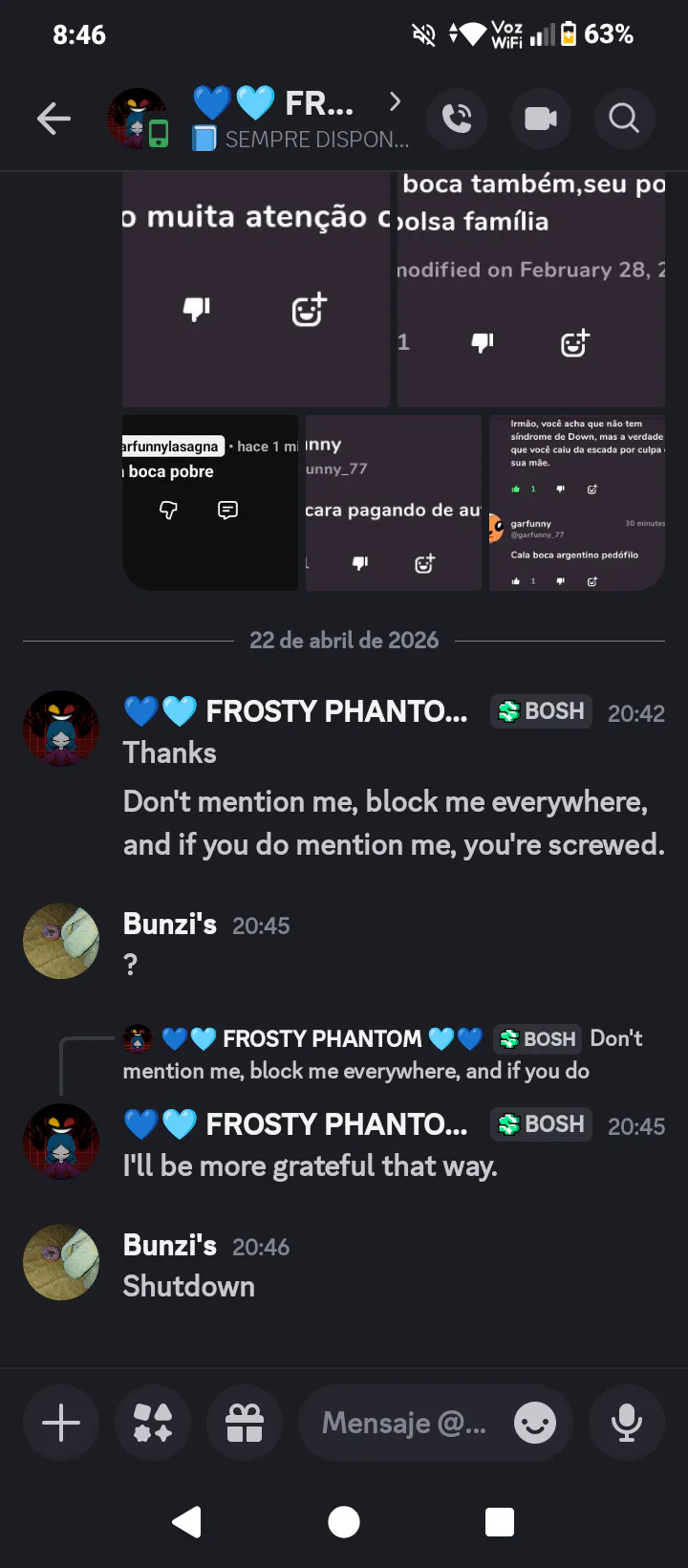Start a voice call
Image resolution: width=688 pixels, height=1568 pixels.
click(x=457, y=119)
